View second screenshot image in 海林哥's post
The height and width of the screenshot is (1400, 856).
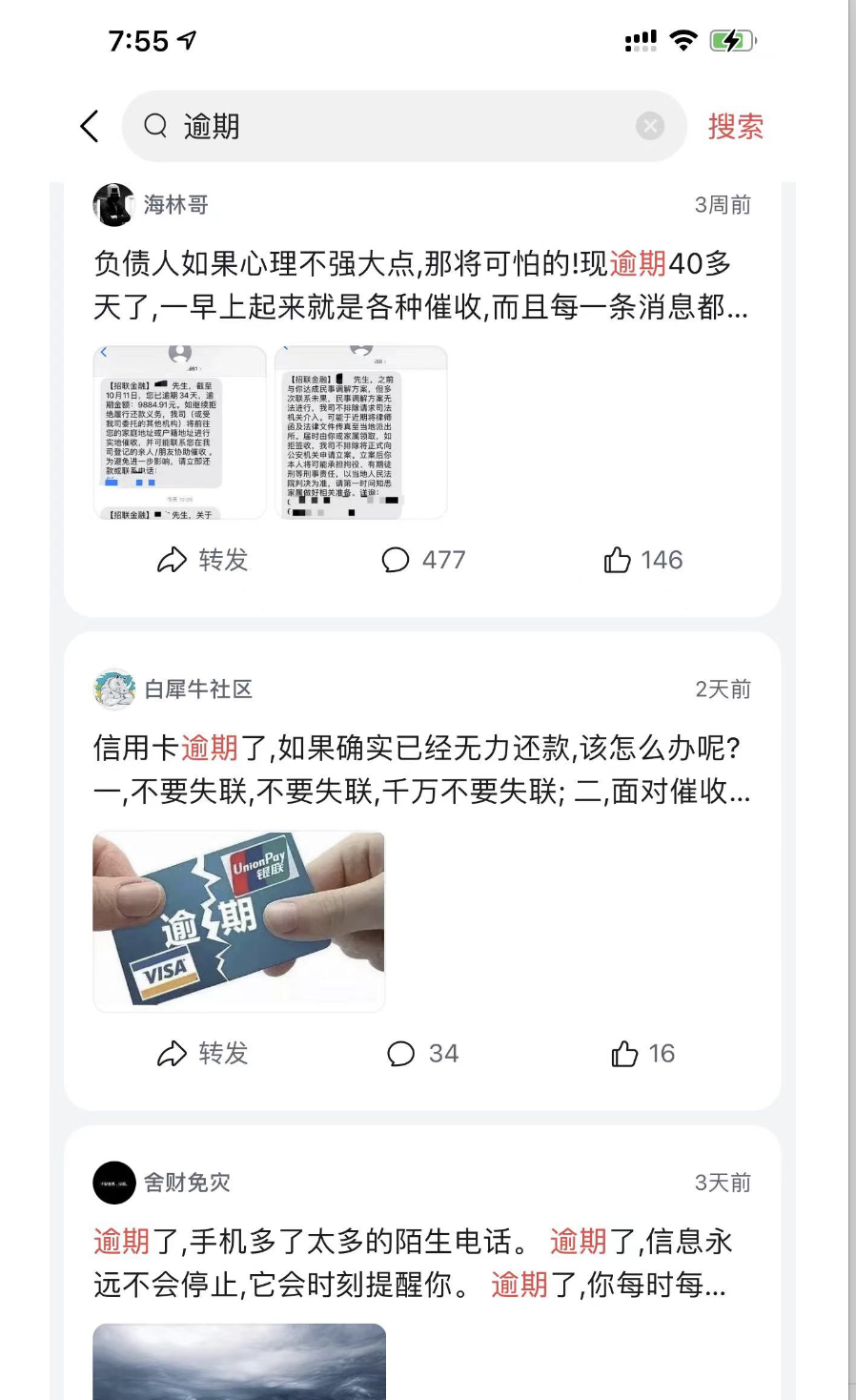pos(360,432)
